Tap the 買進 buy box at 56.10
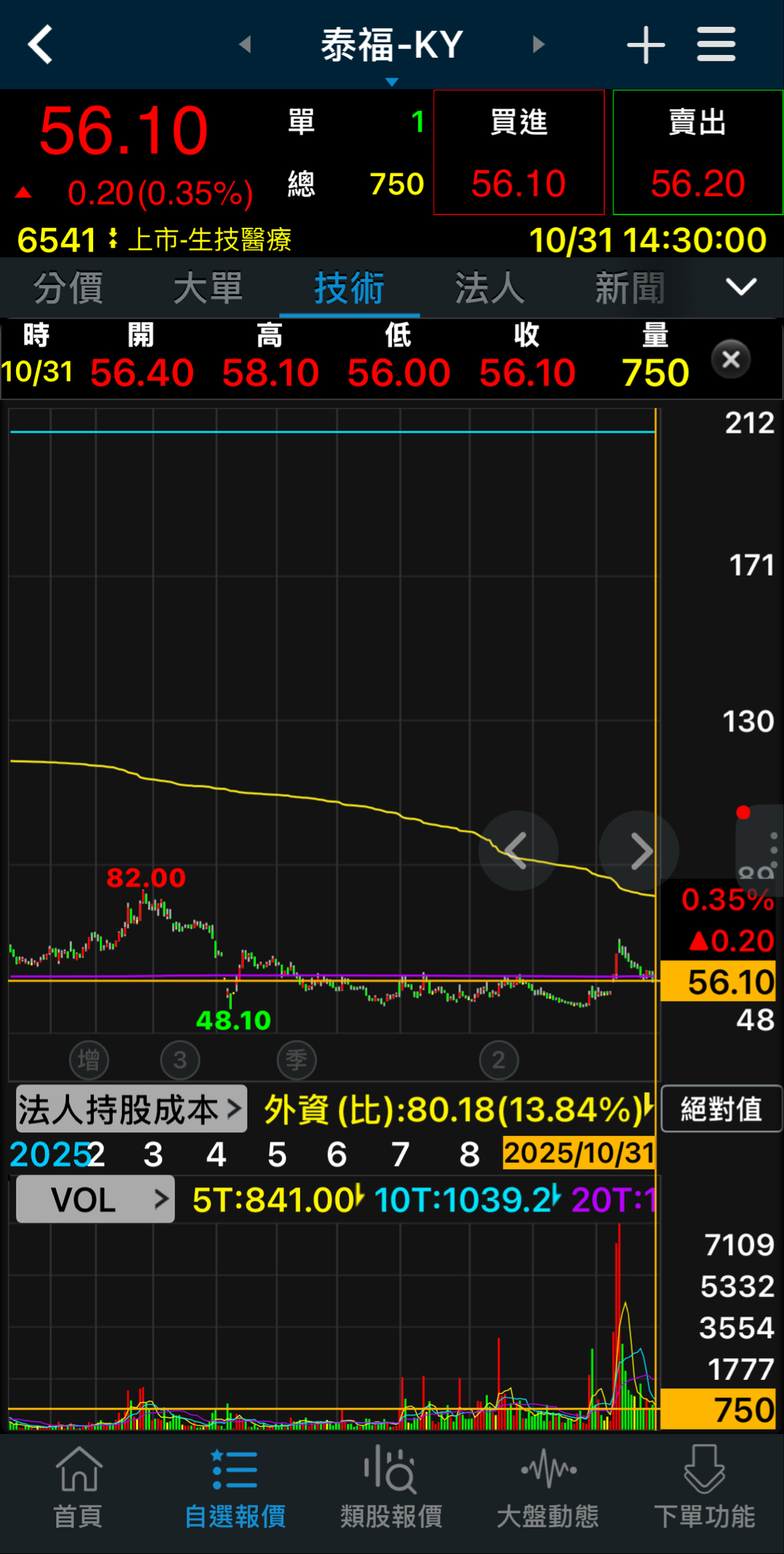Viewport: 784px width, 1554px height. coord(519,152)
